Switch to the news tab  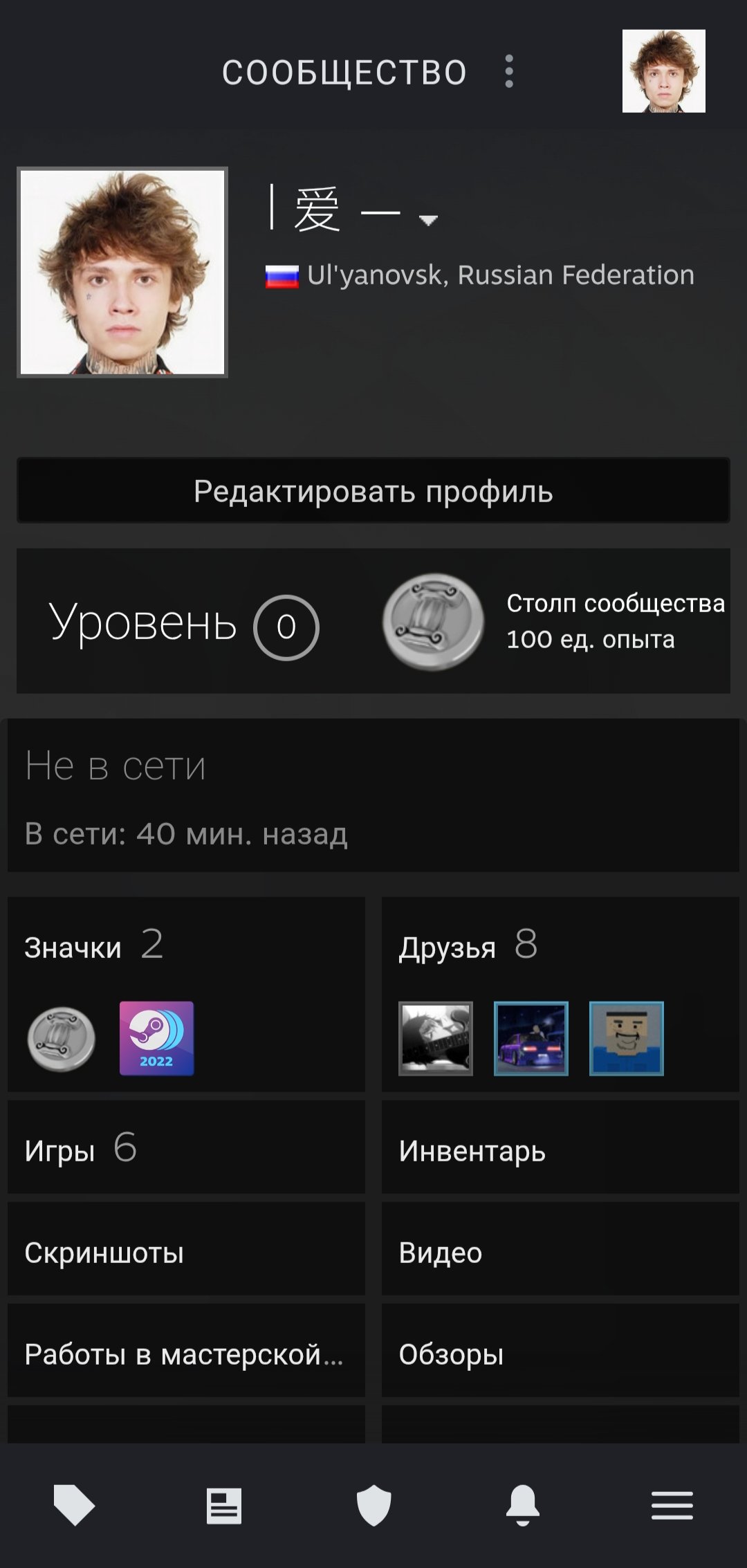pos(224,1505)
